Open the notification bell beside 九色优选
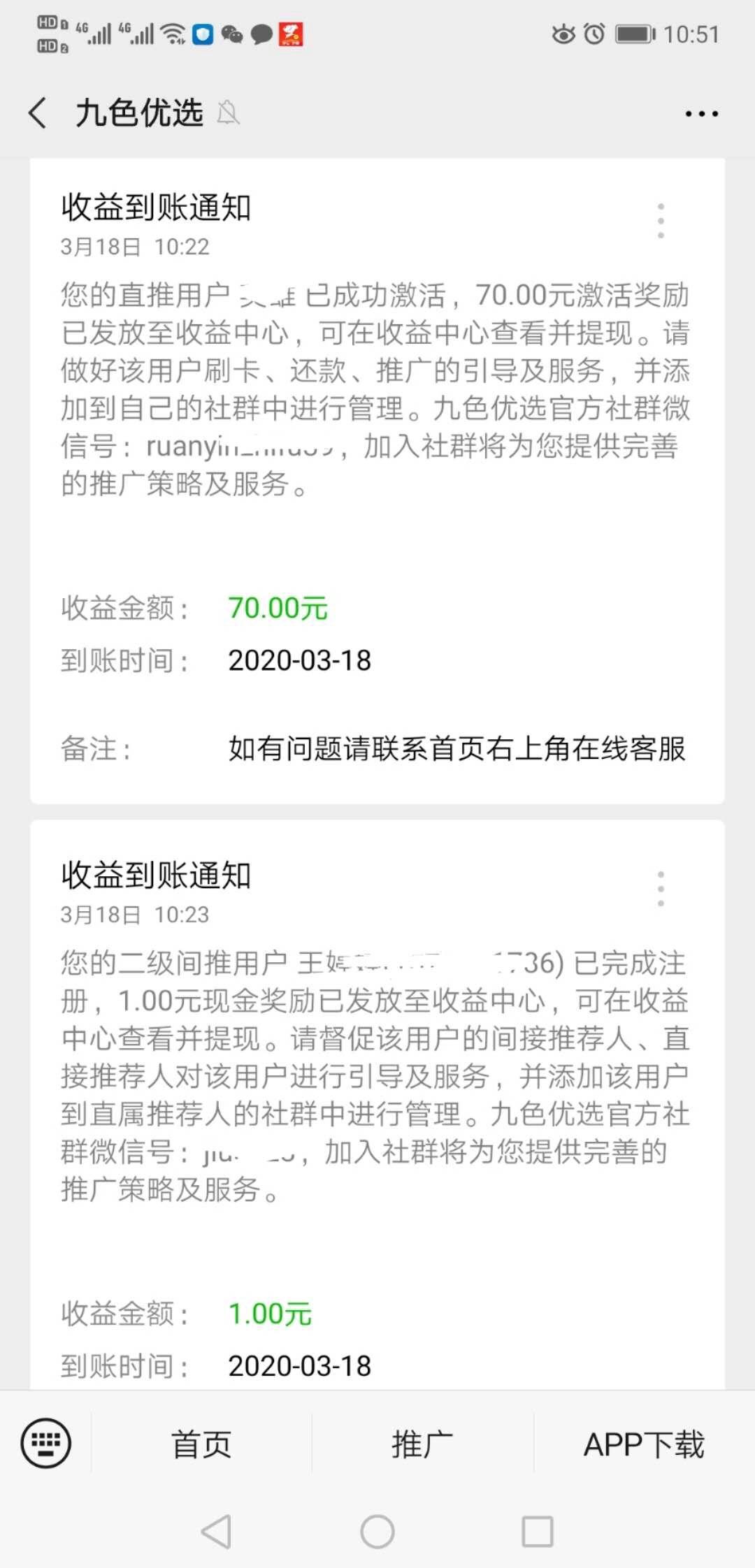The image size is (755, 1568). 229,112
